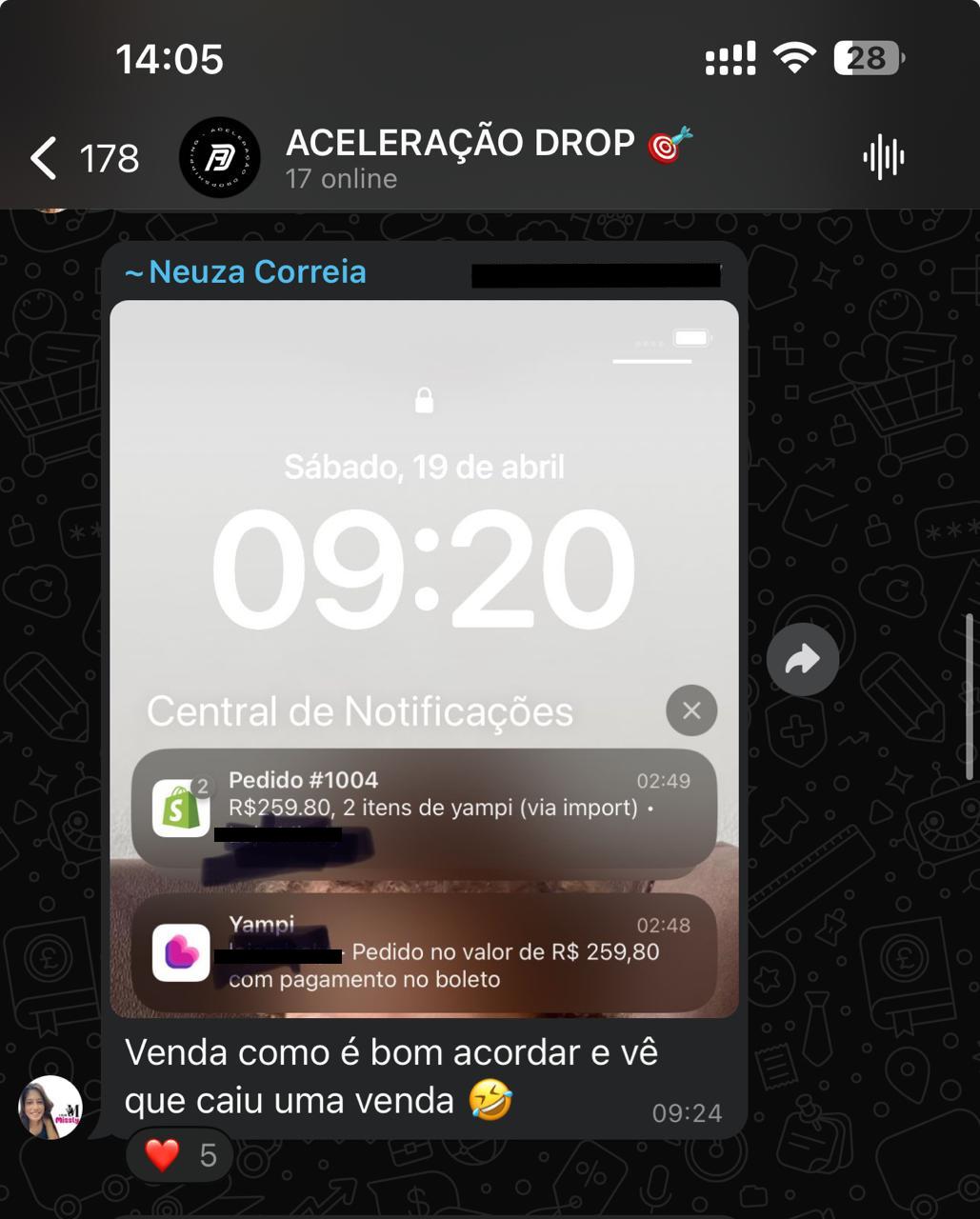This screenshot has width=980, height=1219.
Task: Tap the Pedido #1004 notification
Action: coord(424,808)
